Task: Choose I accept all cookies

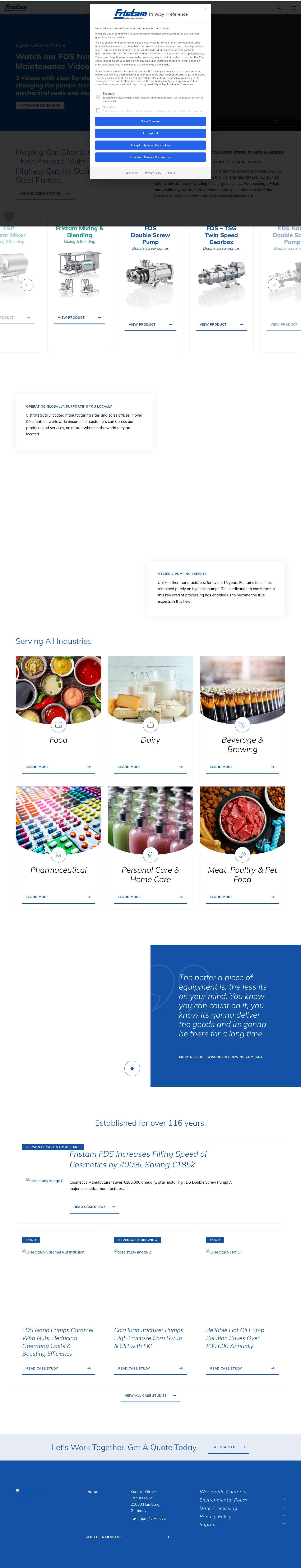Action: click(150, 133)
